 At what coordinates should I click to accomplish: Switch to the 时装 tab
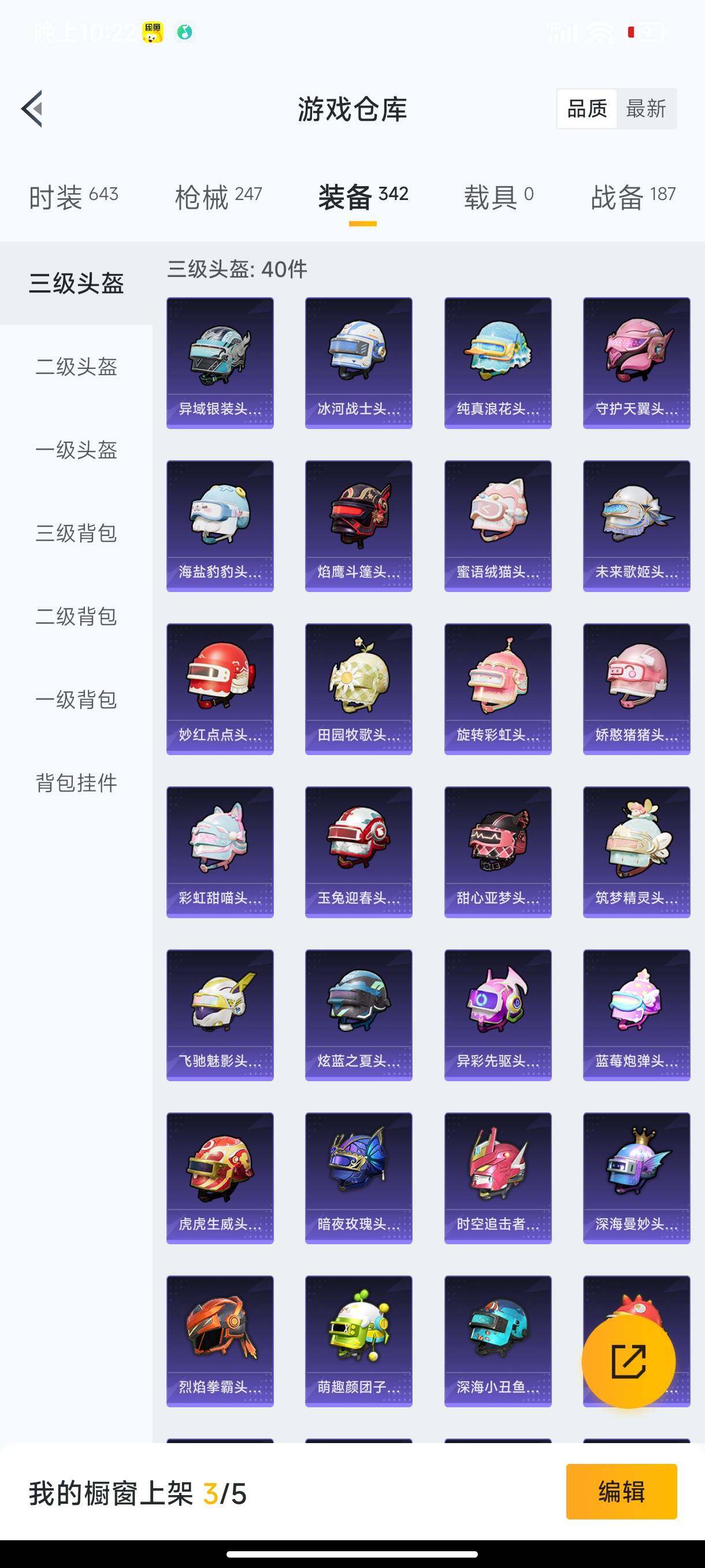(73, 197)
